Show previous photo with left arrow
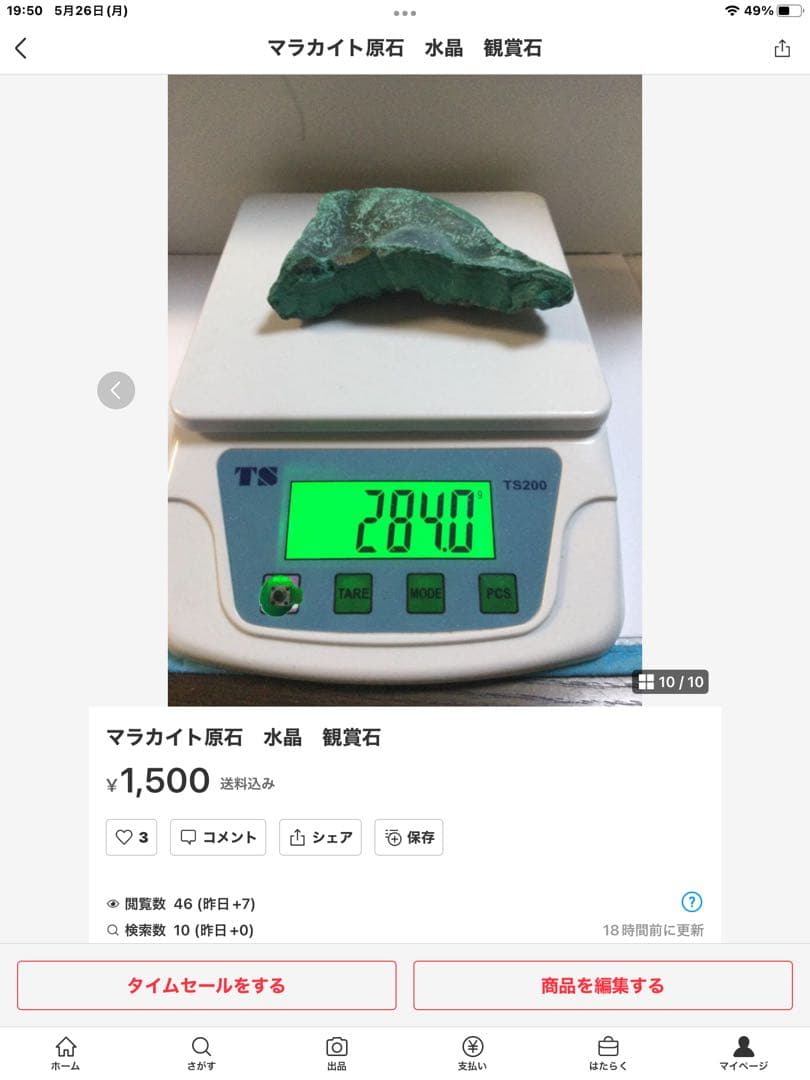Image resolution: width=810 pixels, height=1080 pixels. 116,390
